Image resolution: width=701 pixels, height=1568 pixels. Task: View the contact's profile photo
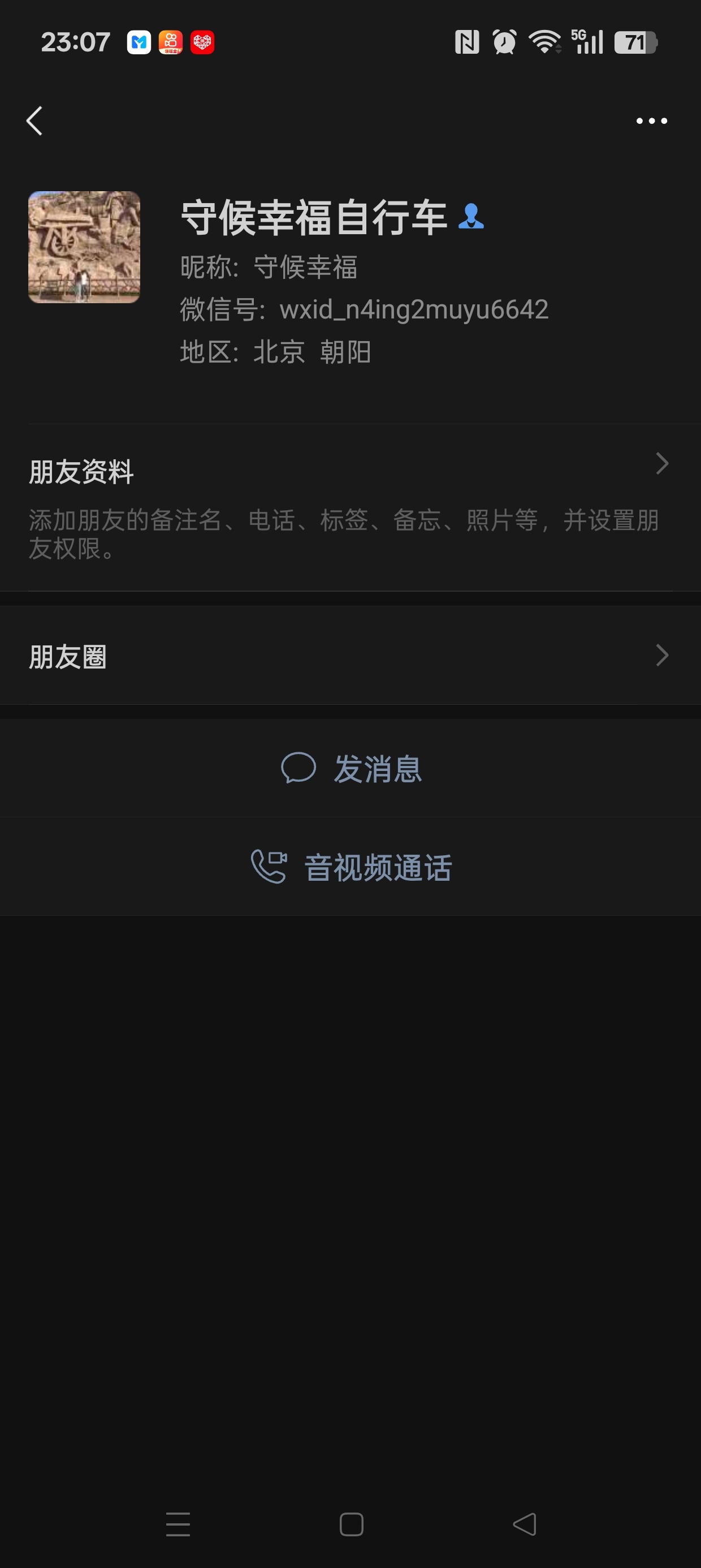(x=84, y=247)
